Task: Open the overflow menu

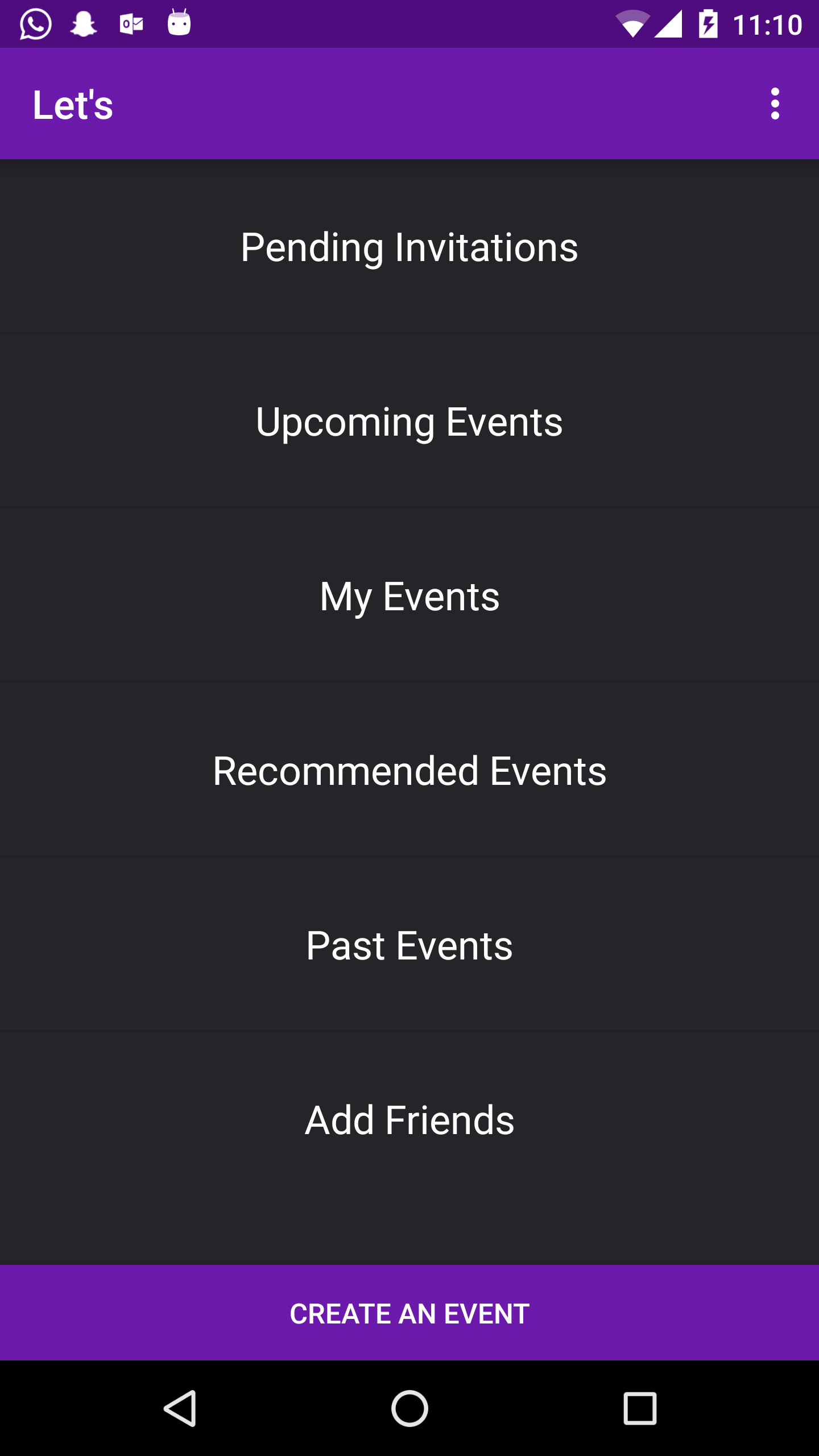Action: point(775,104)
